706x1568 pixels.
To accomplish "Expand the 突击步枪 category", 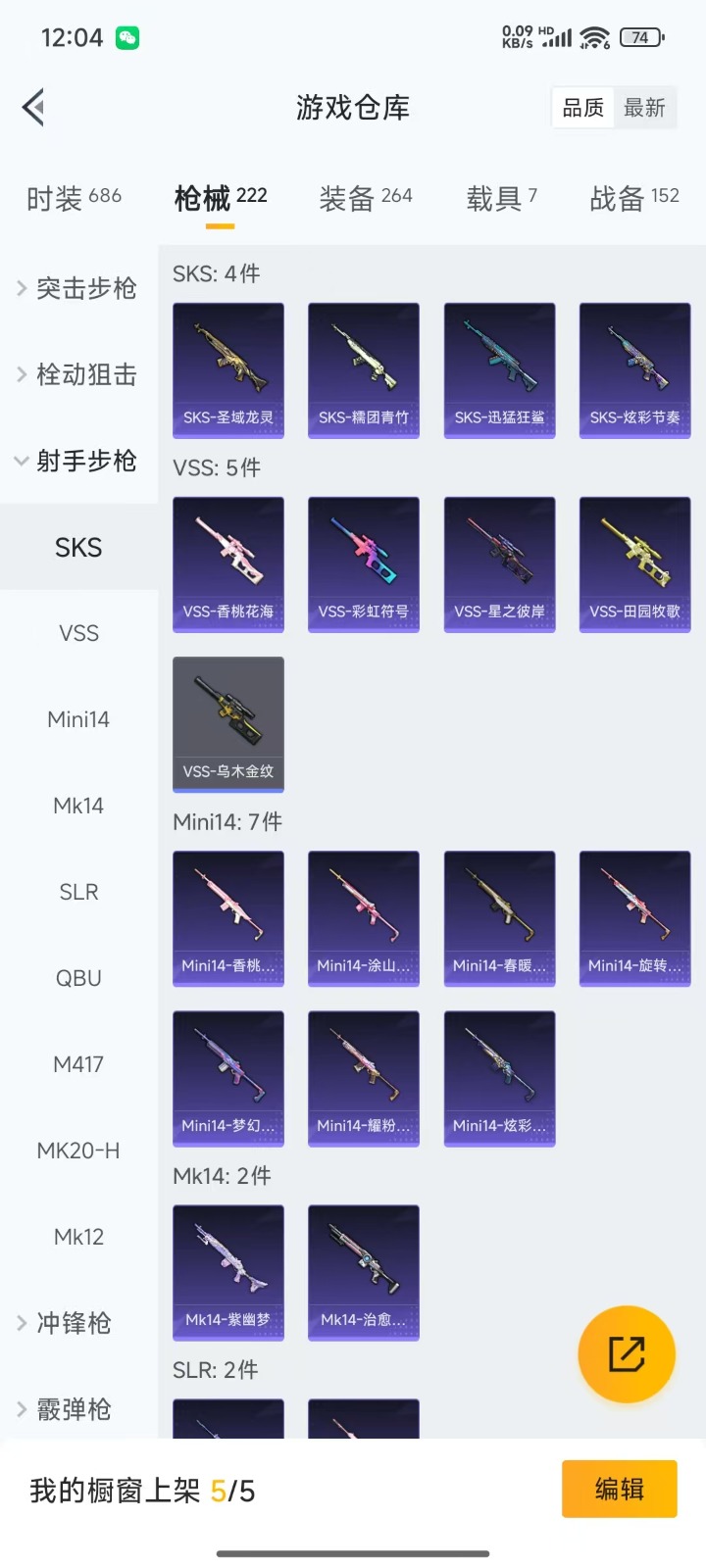I will pyautogui.click(x=78, y=288).
